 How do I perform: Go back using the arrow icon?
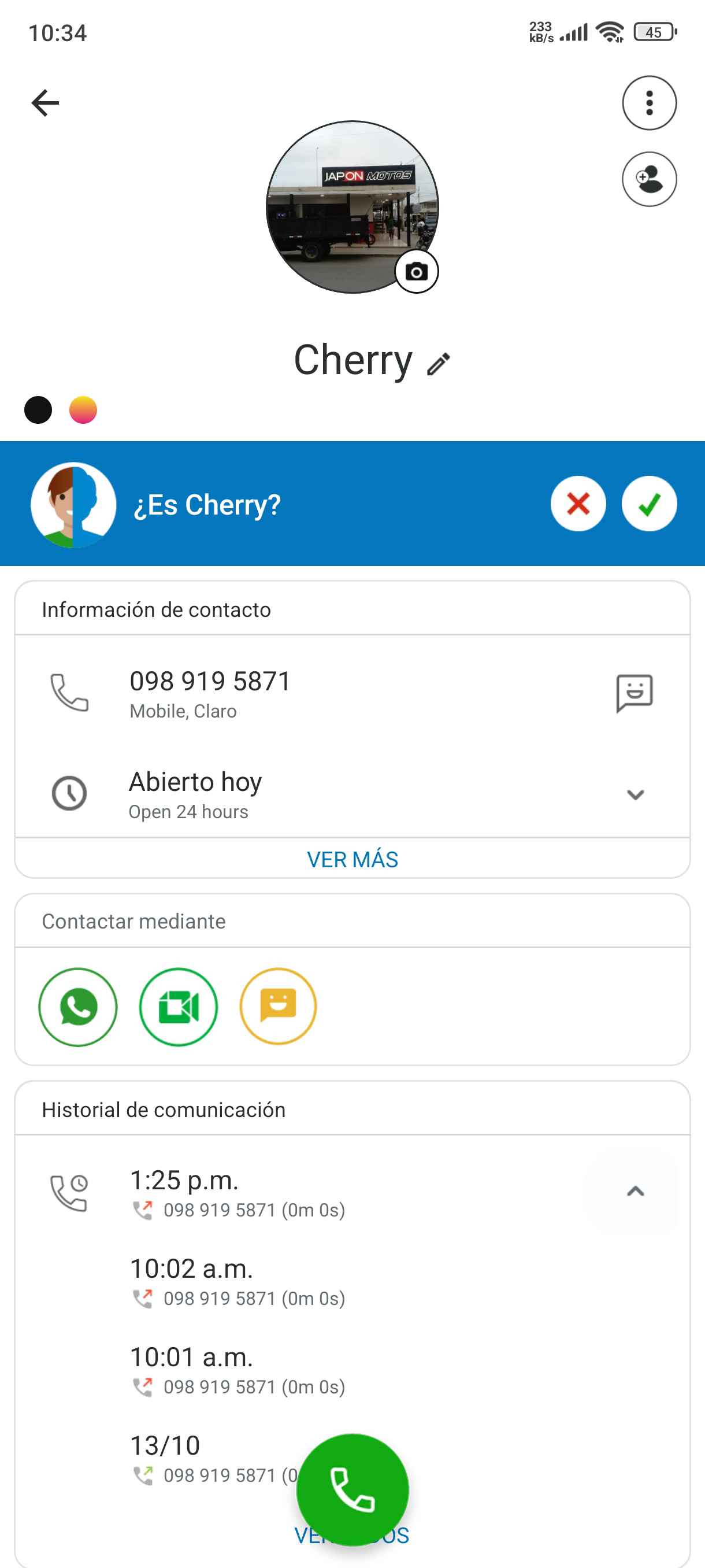point(46,102)
